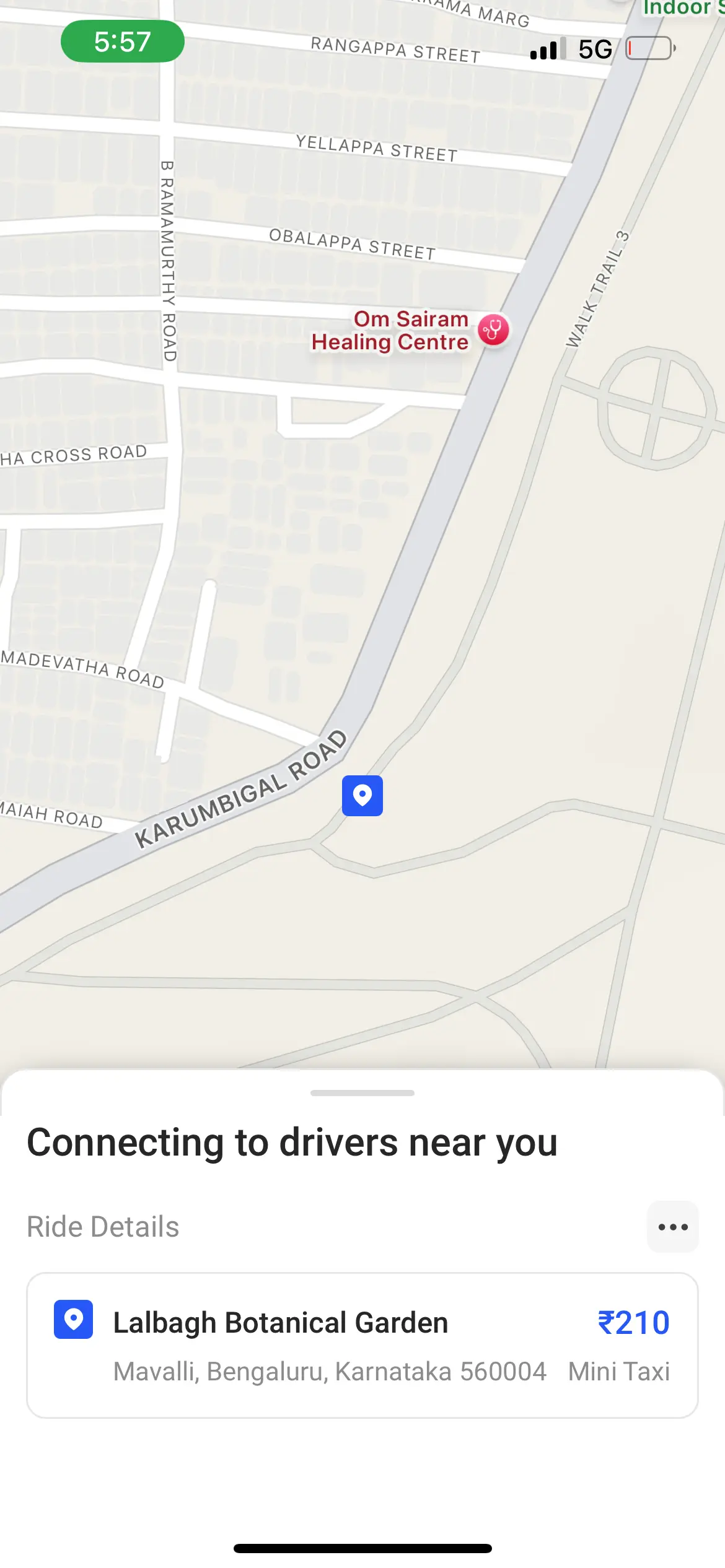Tap the blue location pin in the ride card
Image resolution: width=725 pixels, height=1568 pixels.
[73, 1320]
